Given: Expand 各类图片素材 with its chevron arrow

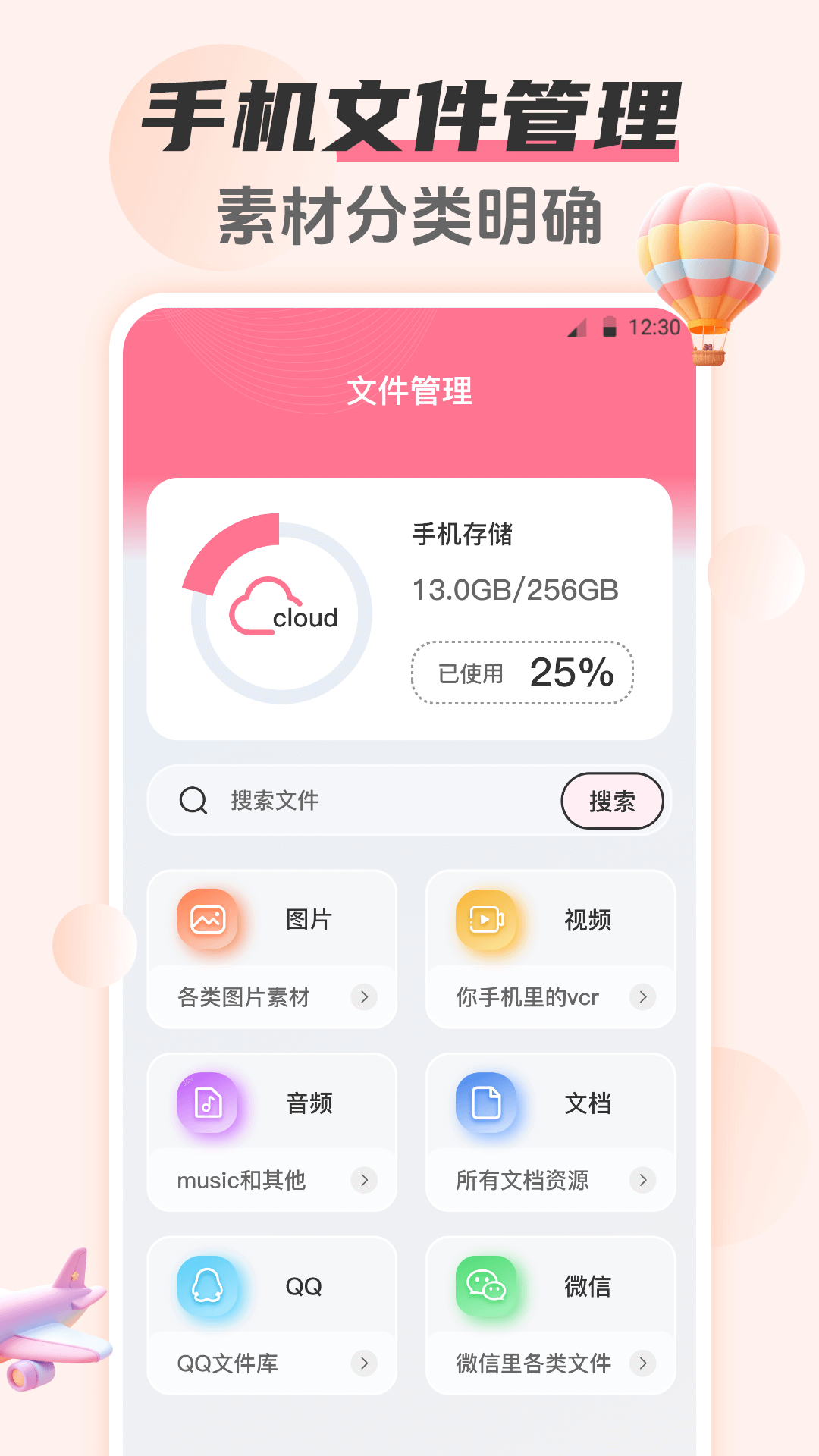Looking at the screenshot, I should click(x=365, y=998).
